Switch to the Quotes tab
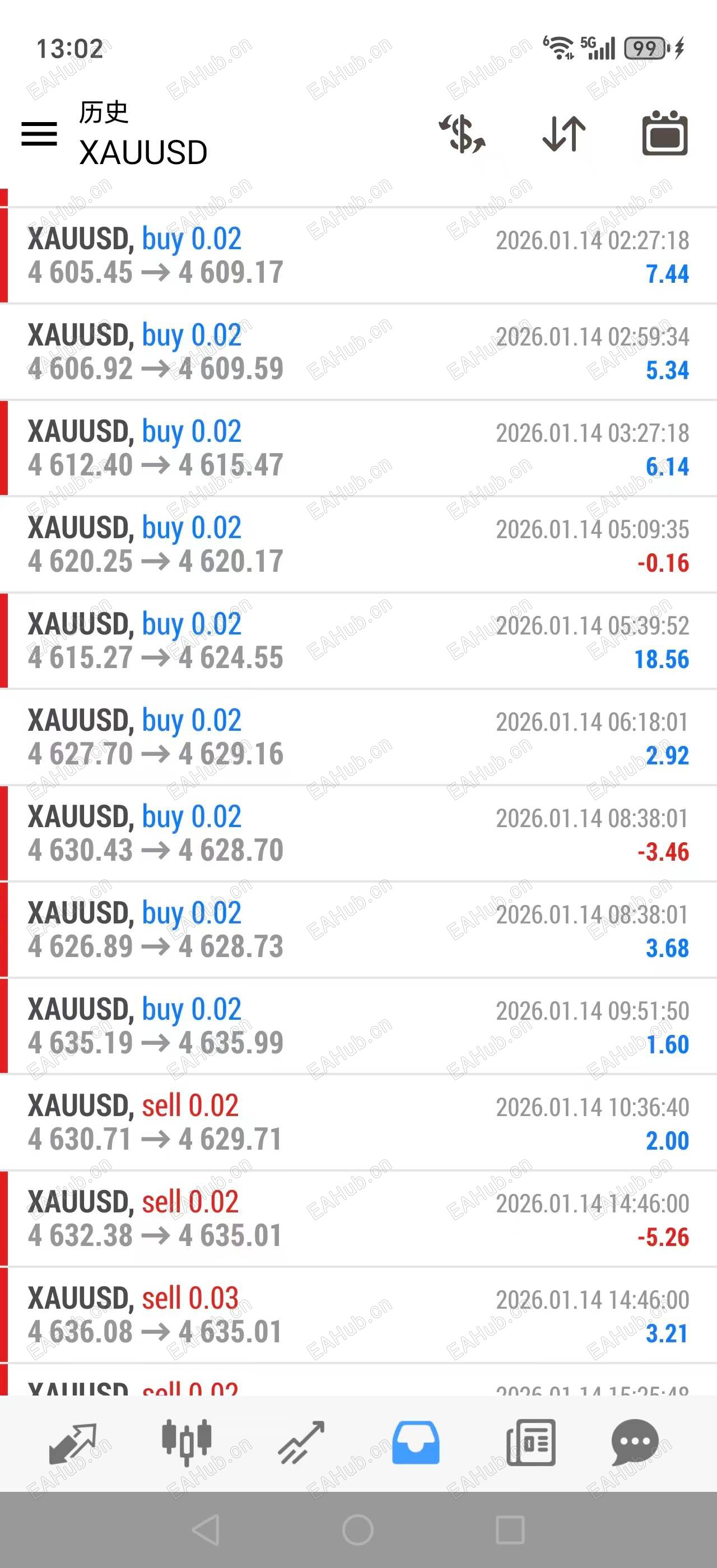This screenshot has height=1568, width=717. coord(72,1443)
